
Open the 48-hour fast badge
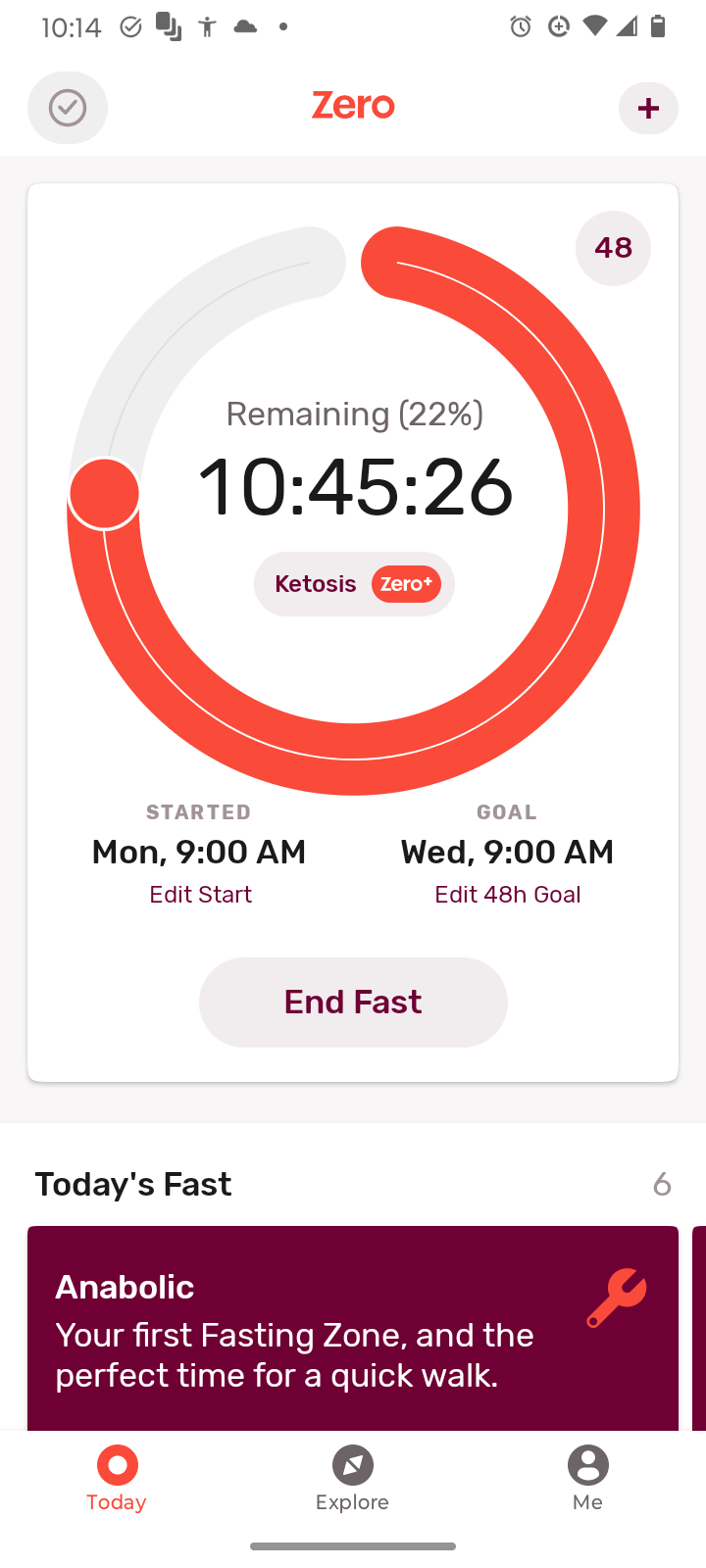pos(613,248)
